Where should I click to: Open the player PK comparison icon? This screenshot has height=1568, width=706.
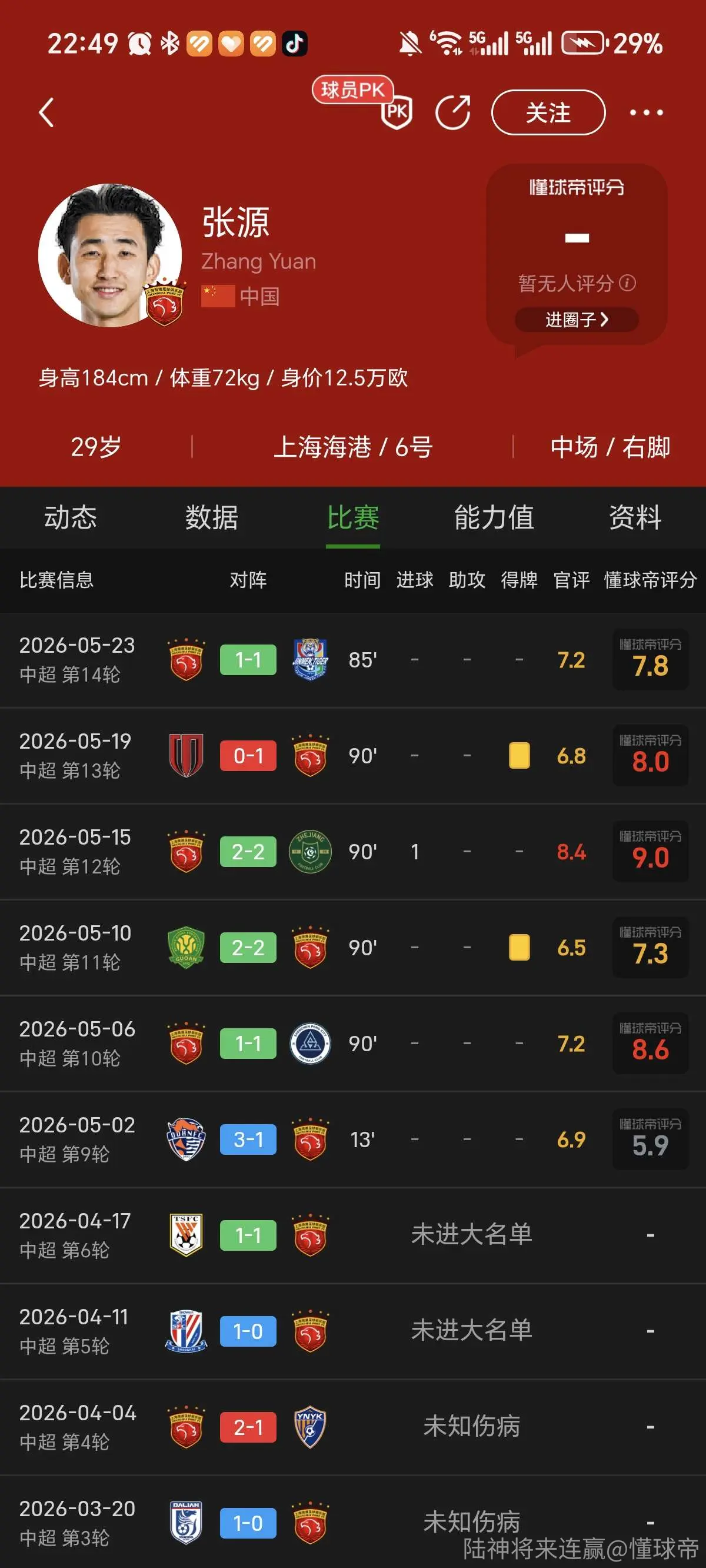tap(396, 112)
